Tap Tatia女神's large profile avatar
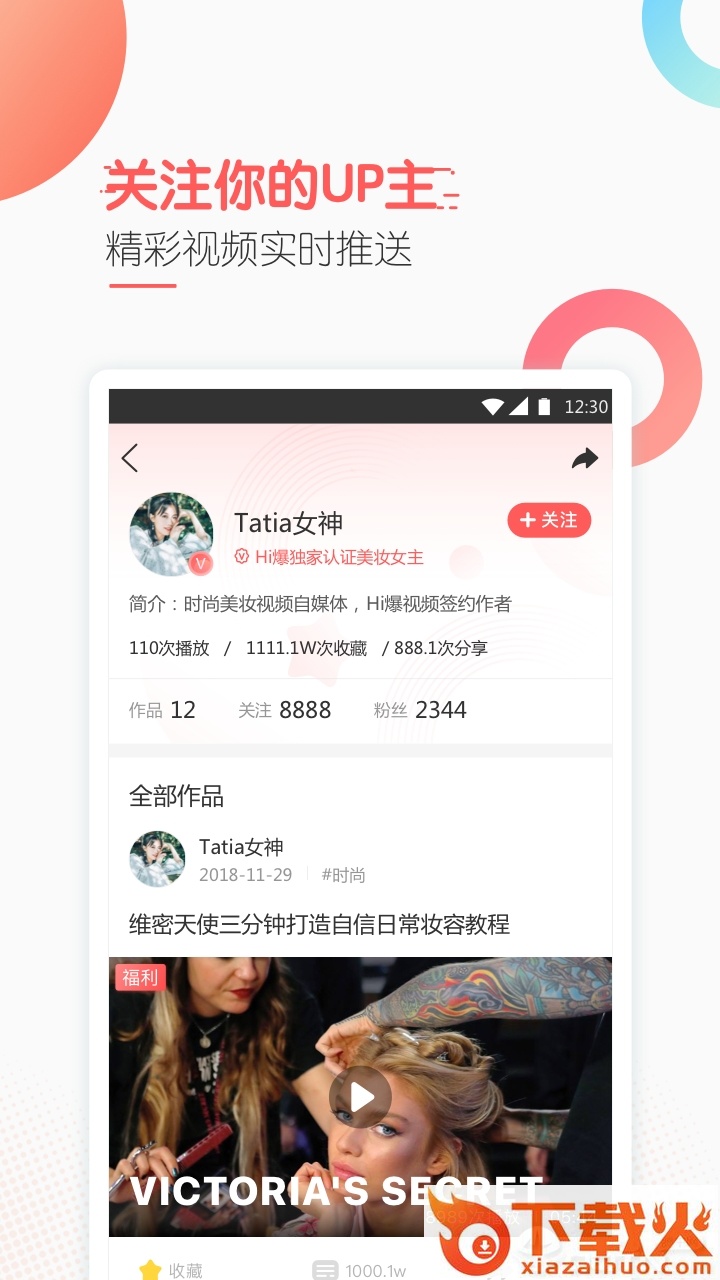Image resolution: width=720 pixels, height=1280 pixels. tap(170, 533)
